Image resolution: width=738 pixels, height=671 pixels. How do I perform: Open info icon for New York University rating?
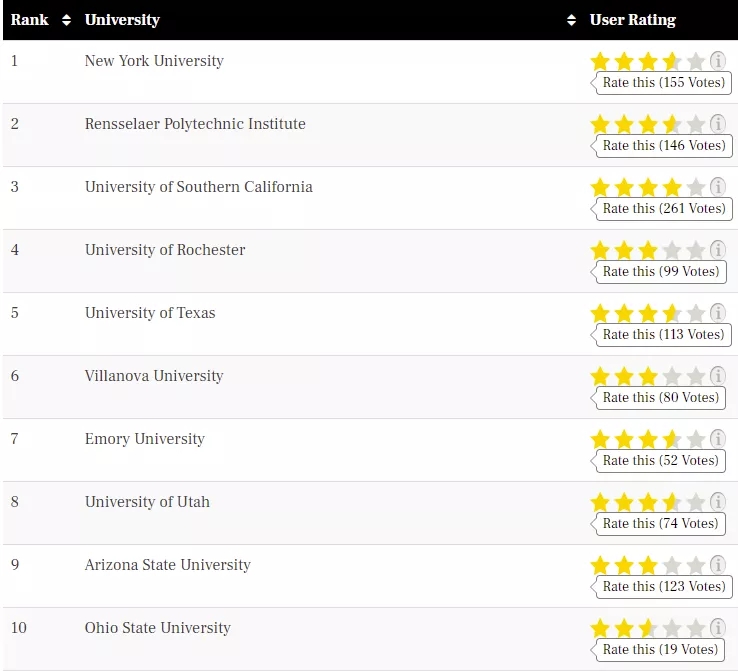[x=718, y=61]
